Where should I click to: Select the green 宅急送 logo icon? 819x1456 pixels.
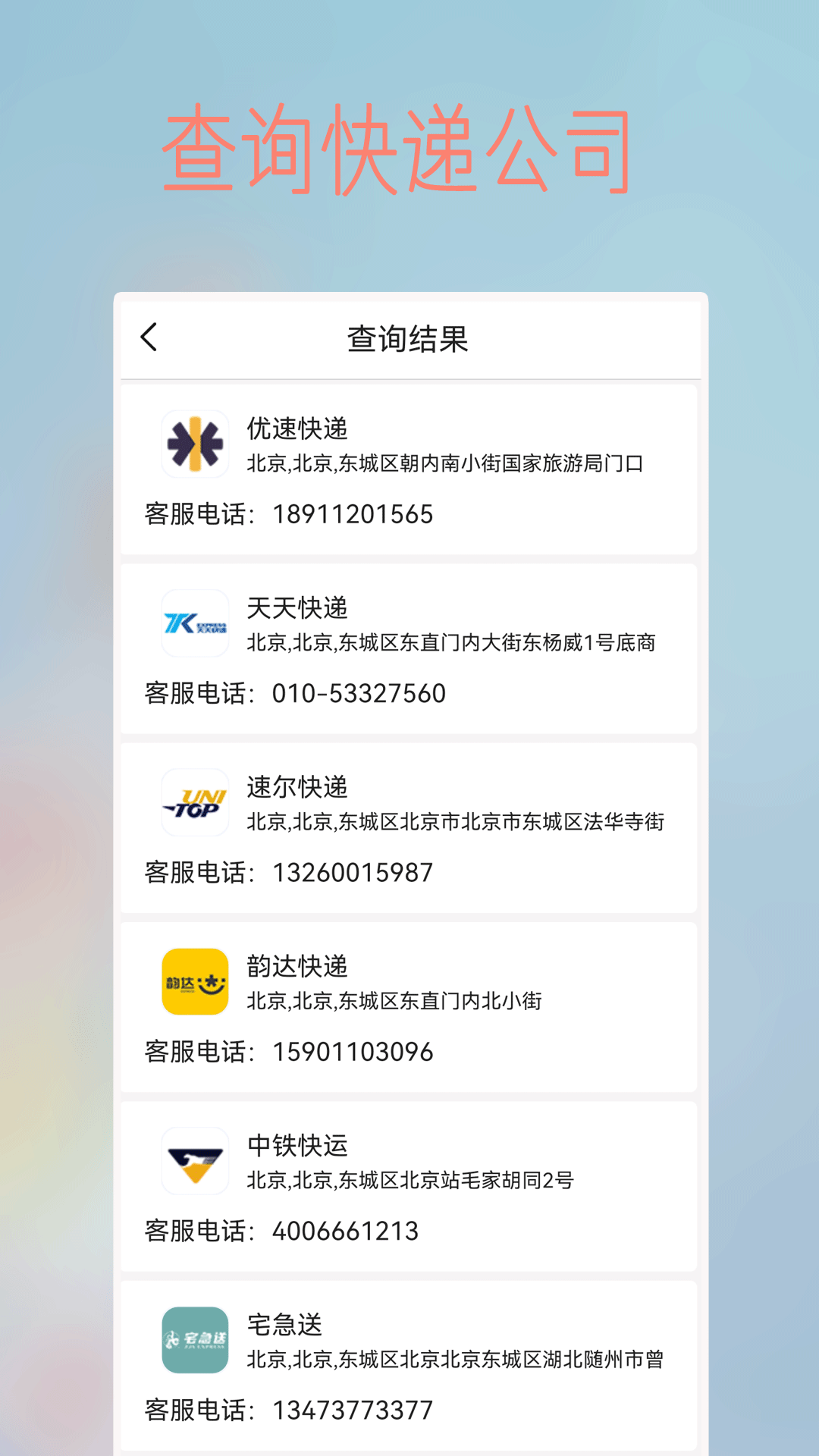pyautogui.click(x=193, y=1340)
